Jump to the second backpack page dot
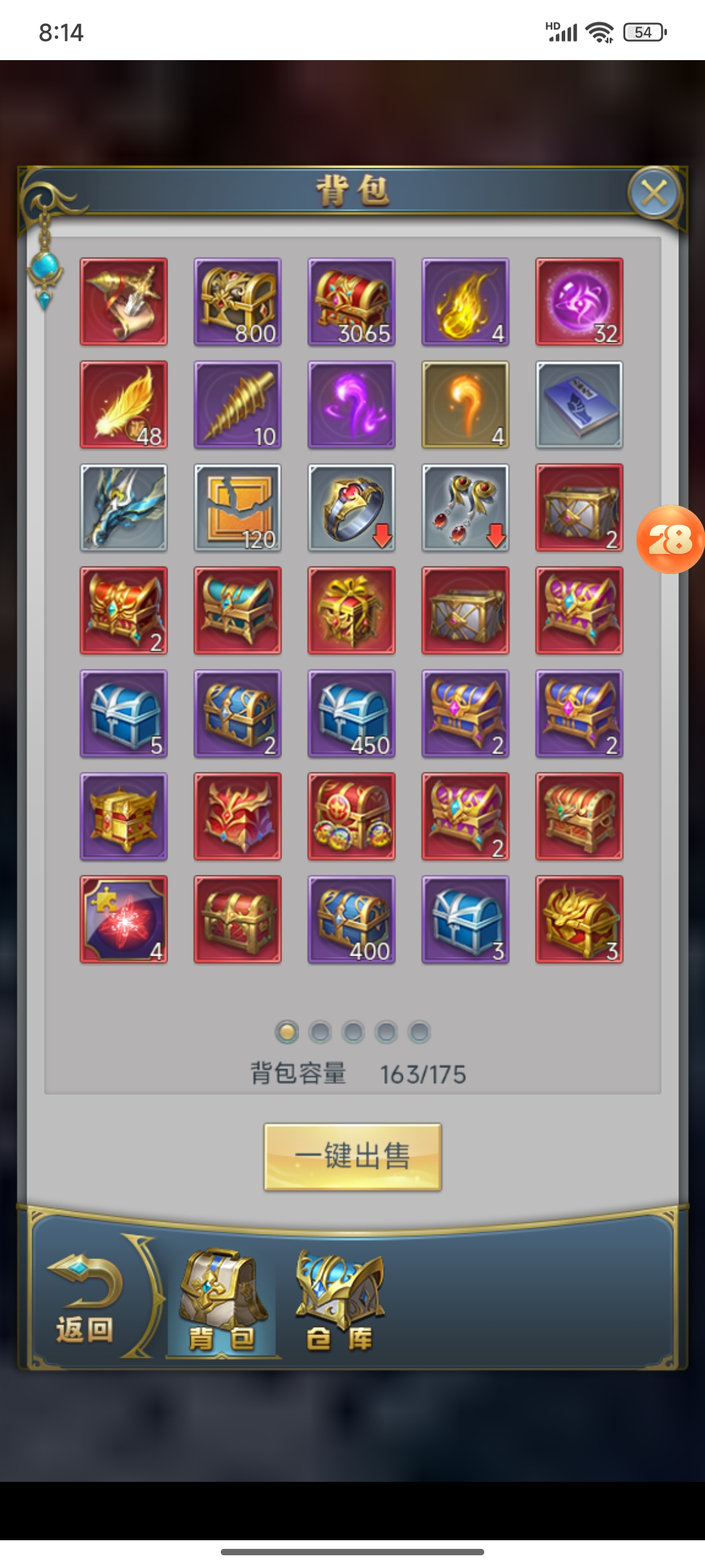 [320, 1033]
